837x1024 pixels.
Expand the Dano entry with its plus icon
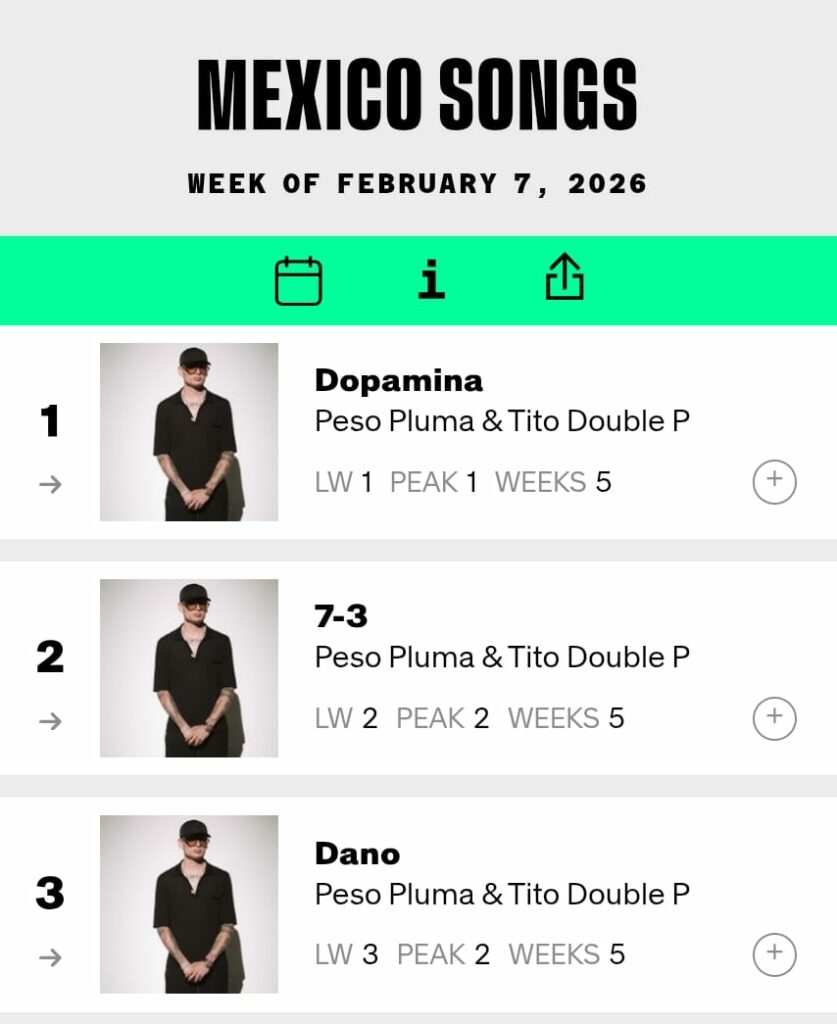click(x=774, y=954)
